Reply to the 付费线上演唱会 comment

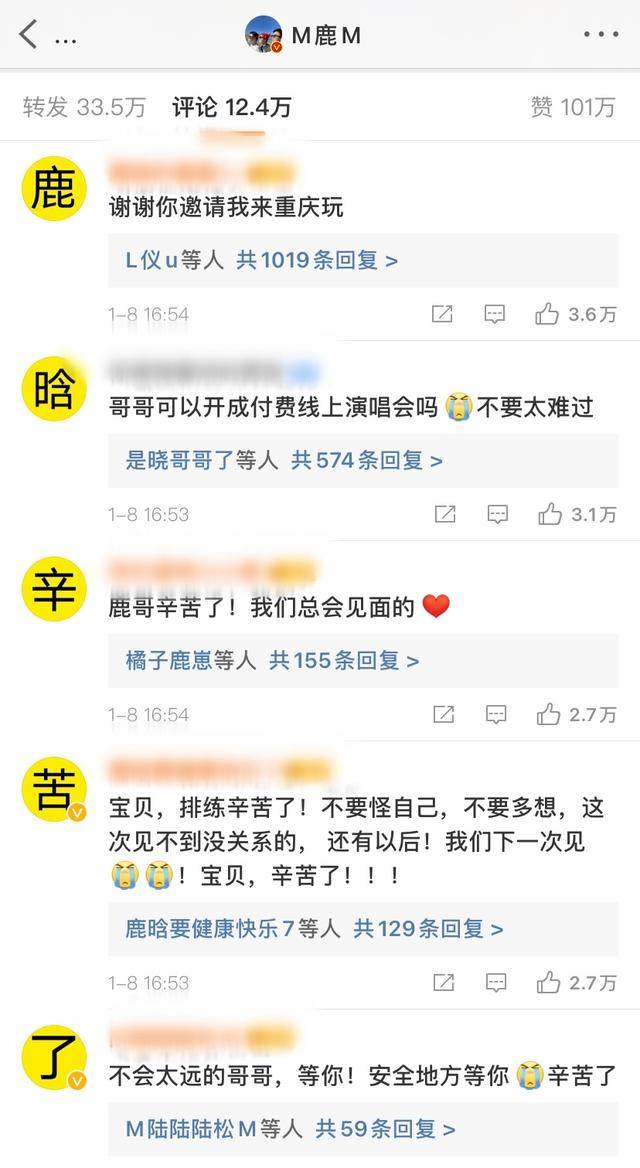click(497, 514)
